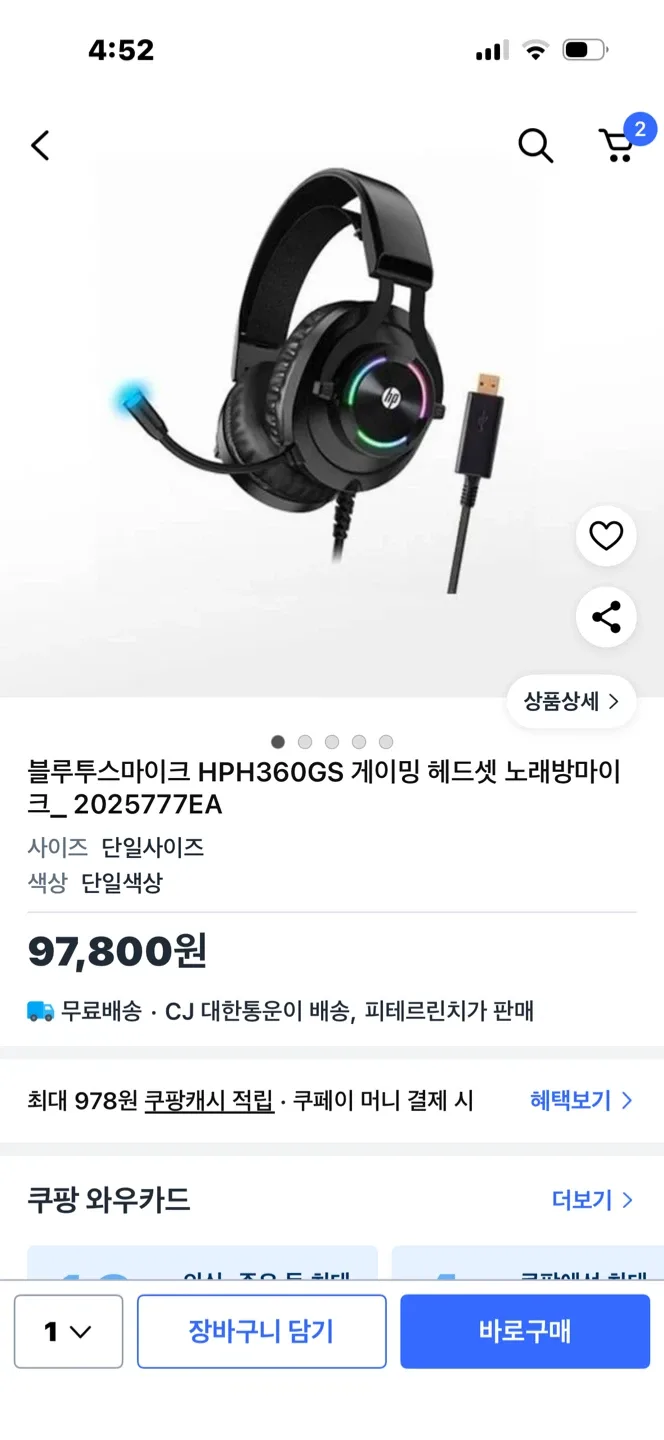The image size is (664, 1440).
Task: Open the shopping cart
Action: pos(618,146)
